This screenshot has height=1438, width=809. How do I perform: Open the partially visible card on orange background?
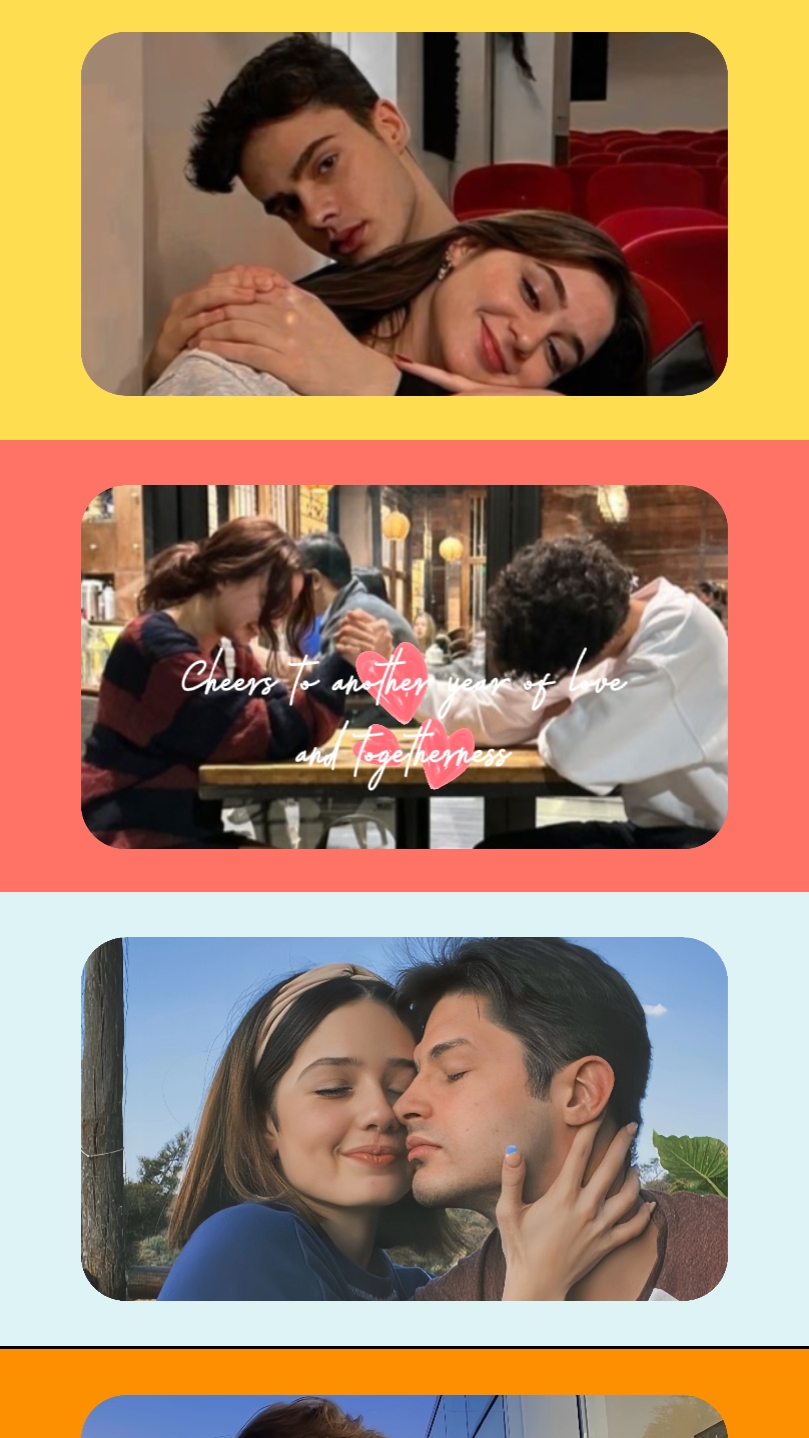coord(404,1416)
